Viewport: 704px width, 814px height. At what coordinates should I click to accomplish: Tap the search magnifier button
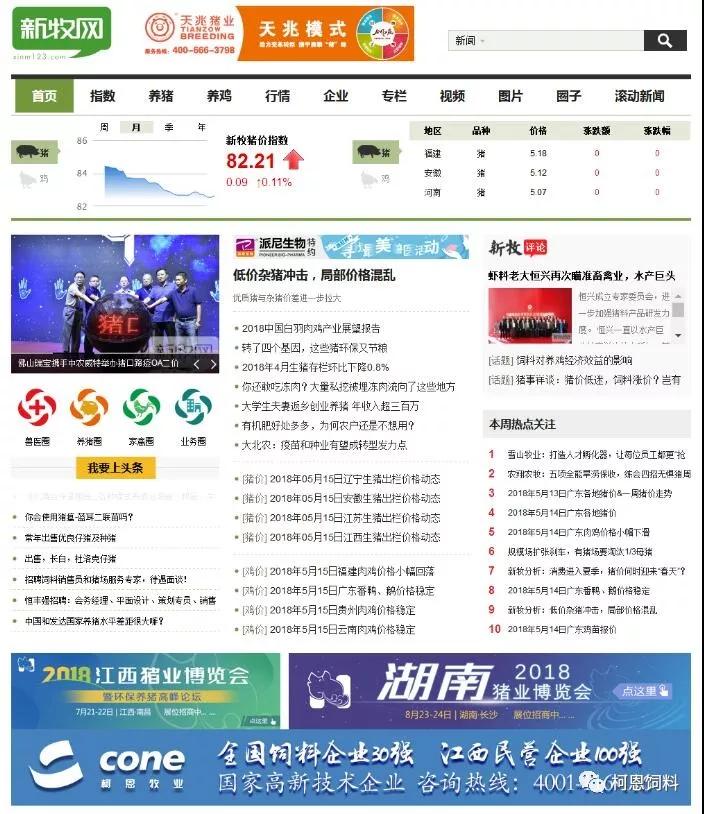tap(664, 41)
